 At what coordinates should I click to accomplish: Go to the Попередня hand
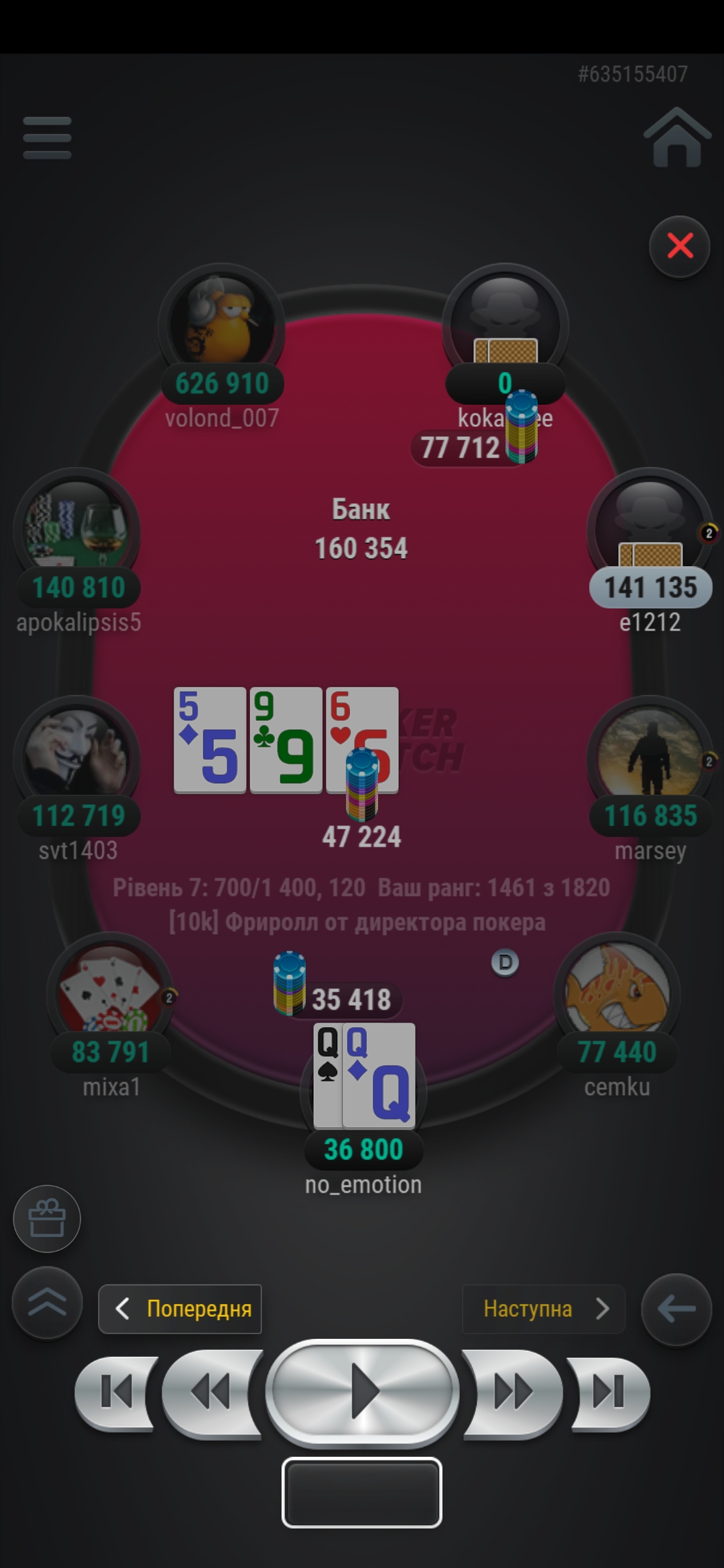pyautogui.click(x=180, y=1309)
